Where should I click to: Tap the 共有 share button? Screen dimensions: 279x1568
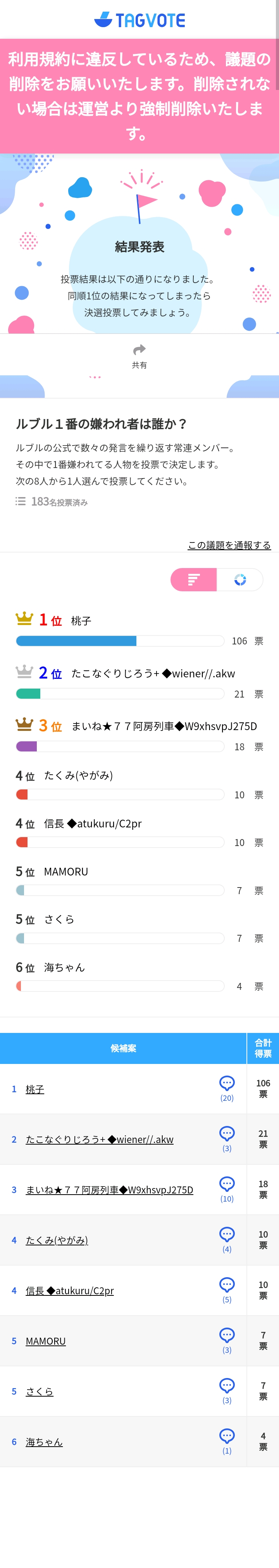(x=139, y=356)
